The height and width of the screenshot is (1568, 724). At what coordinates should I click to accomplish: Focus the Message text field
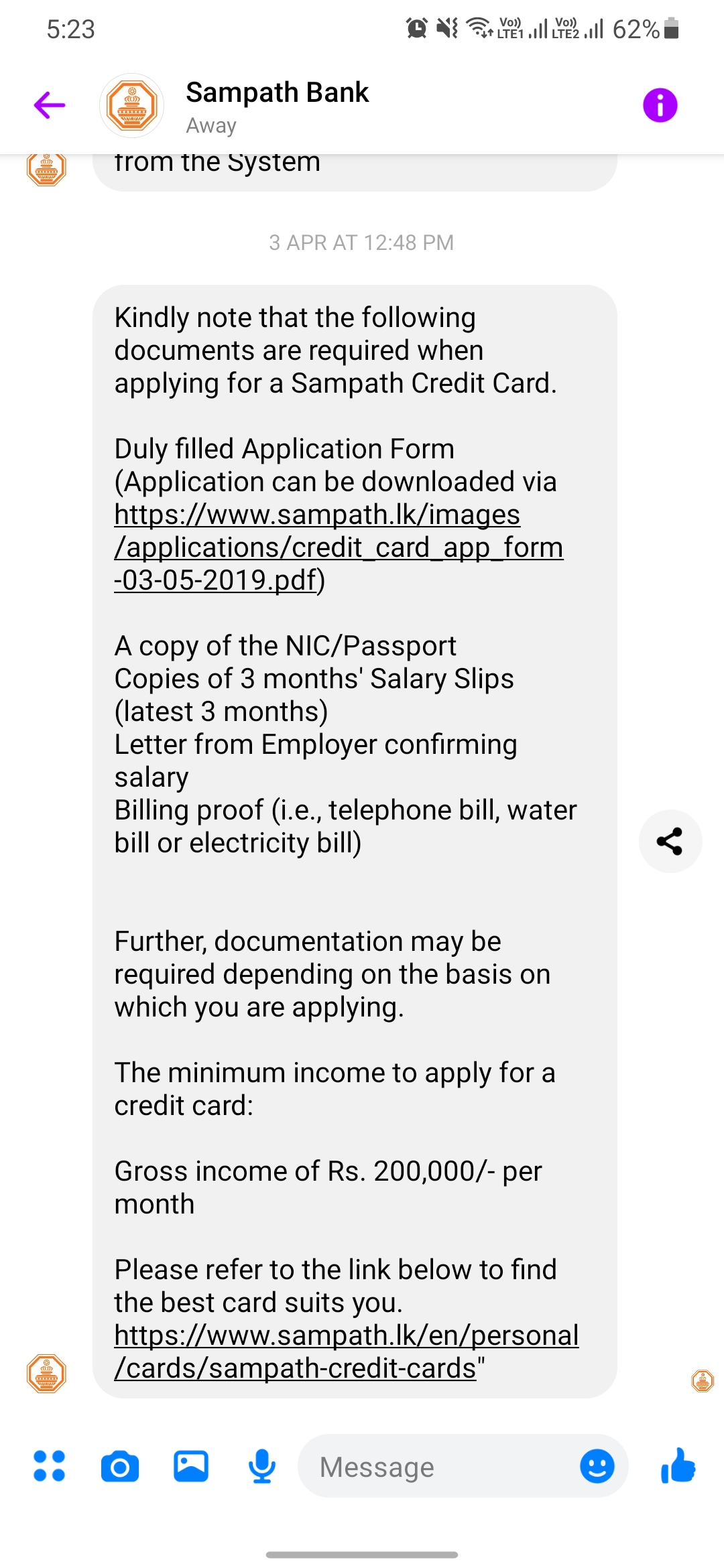pyautogui.click(x=442, y=1466)
